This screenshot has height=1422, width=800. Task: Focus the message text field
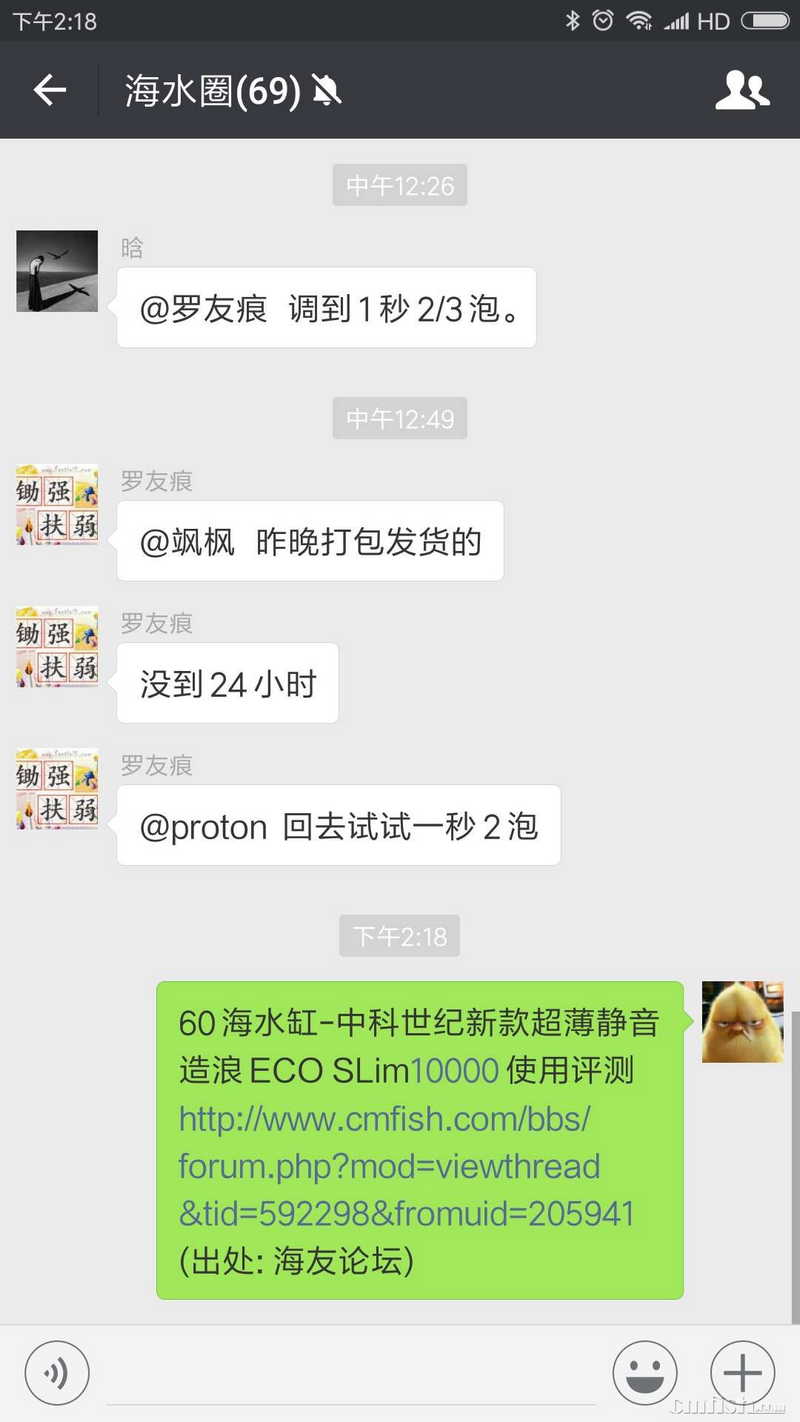[x=350, y=1373]
